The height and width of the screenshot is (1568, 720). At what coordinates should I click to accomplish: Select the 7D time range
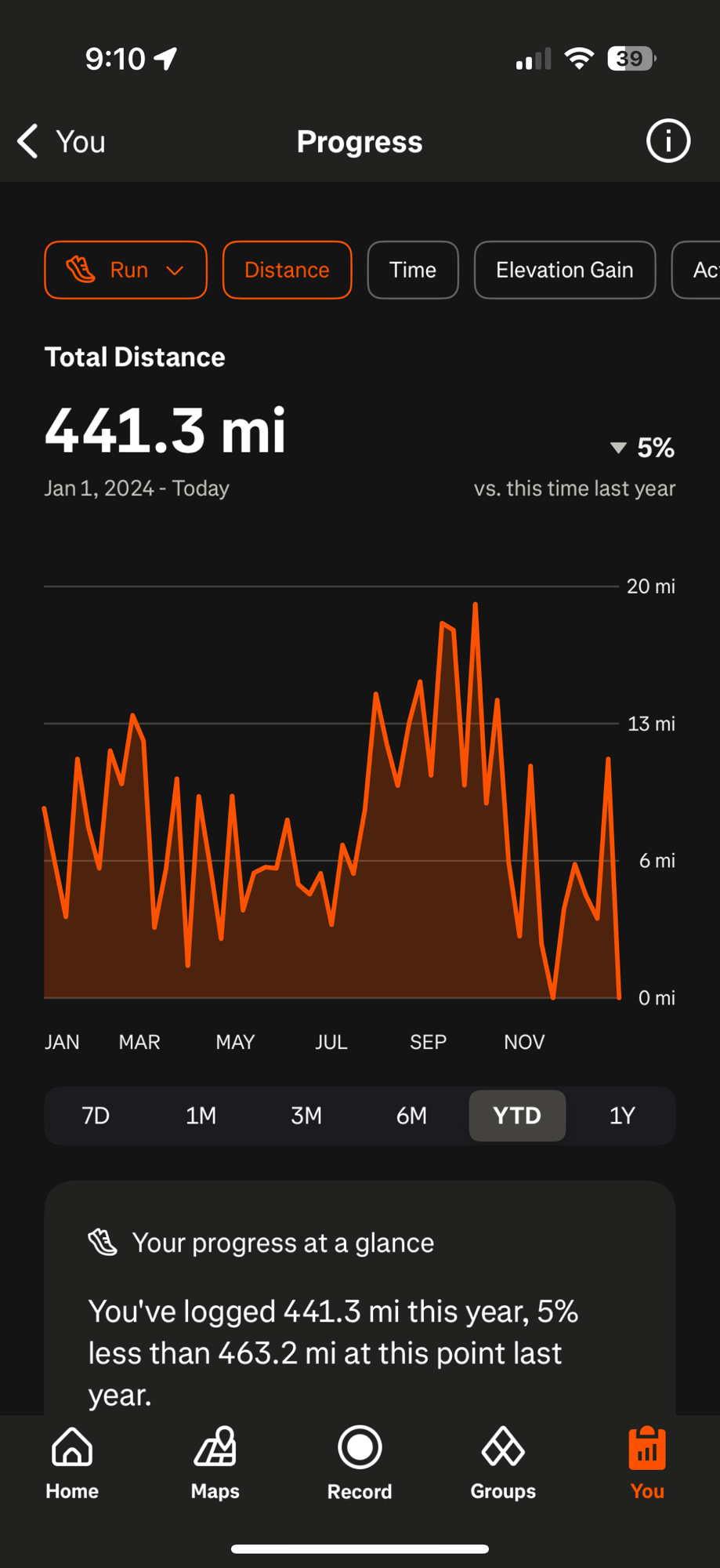point(96,1116)
